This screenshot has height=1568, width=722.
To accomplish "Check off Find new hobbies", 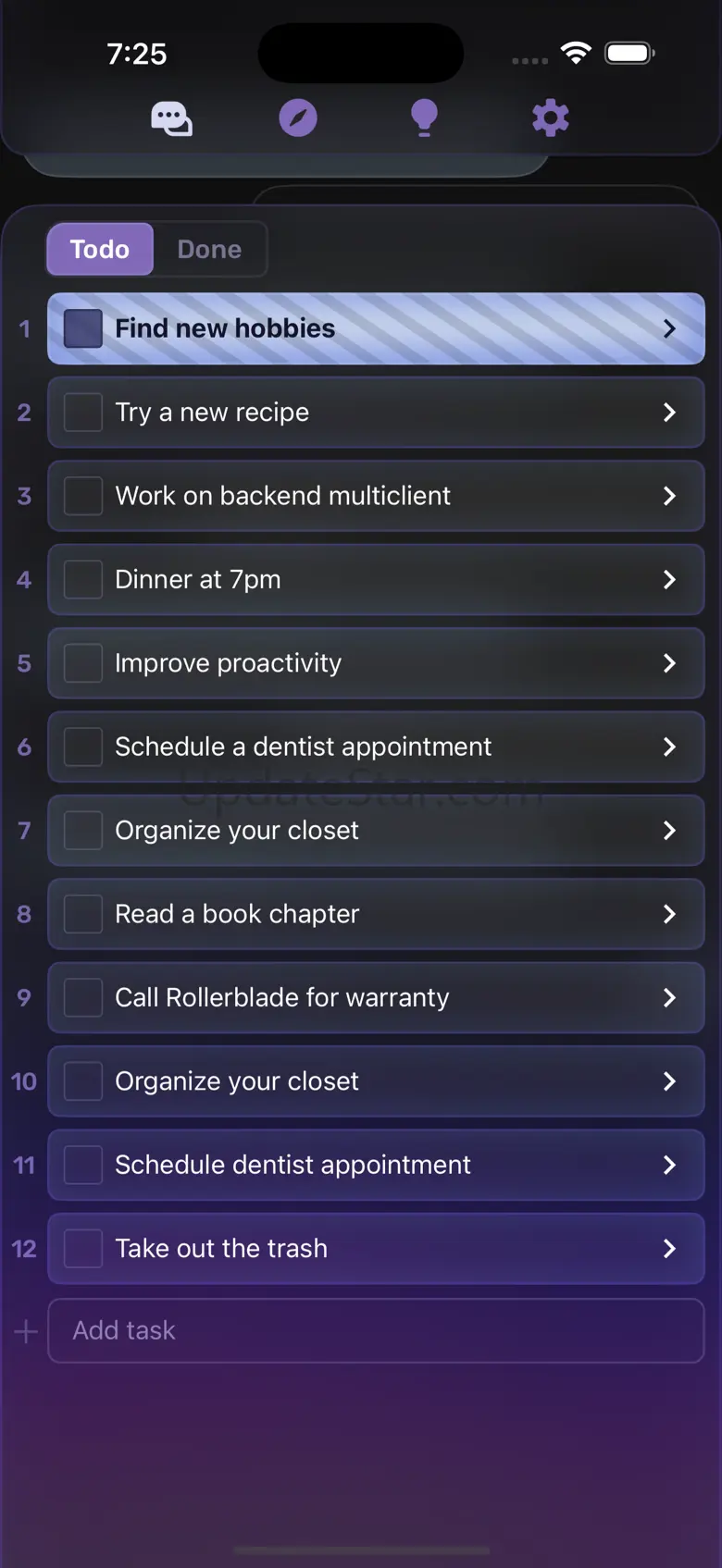I will pos(83,329).
